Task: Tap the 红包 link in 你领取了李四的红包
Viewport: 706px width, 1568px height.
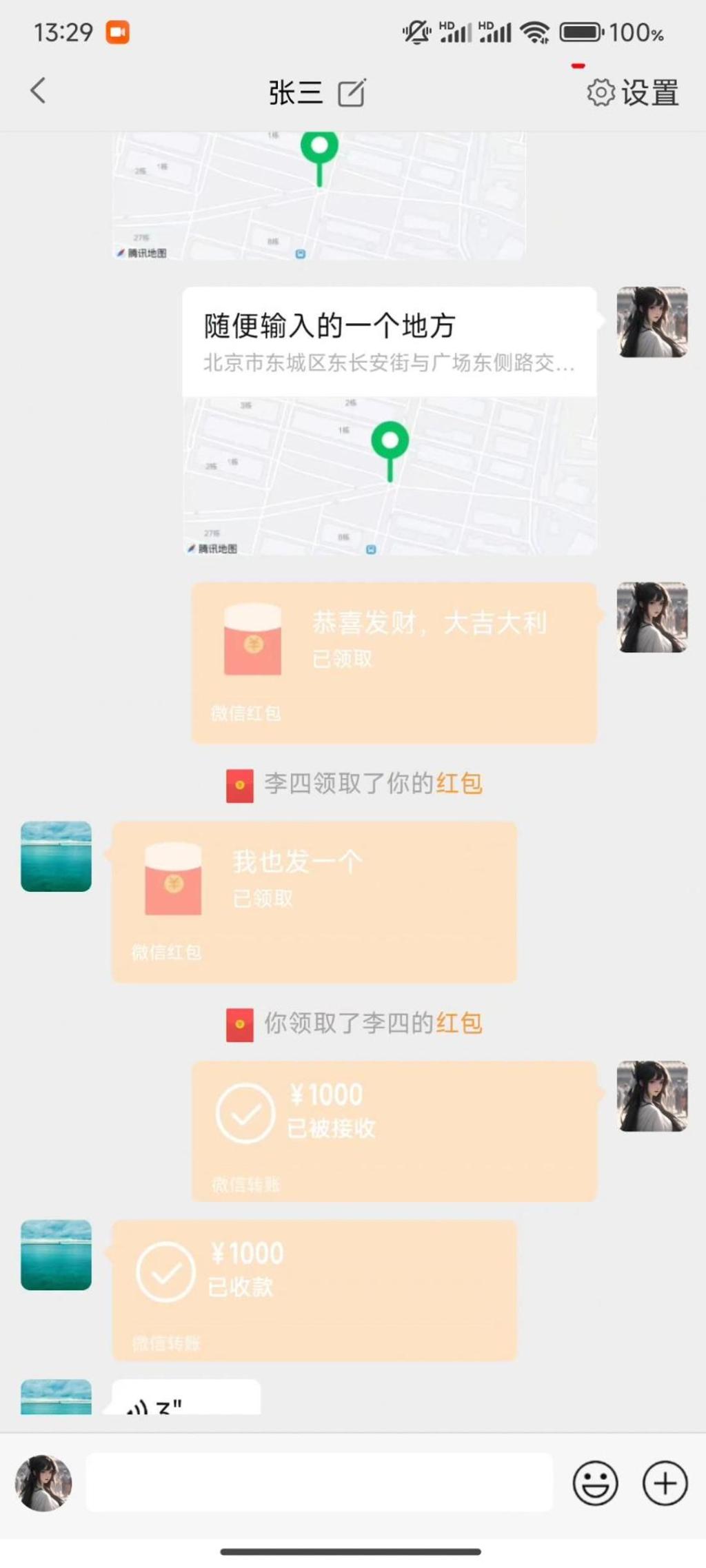Action: coord(458,1024)
